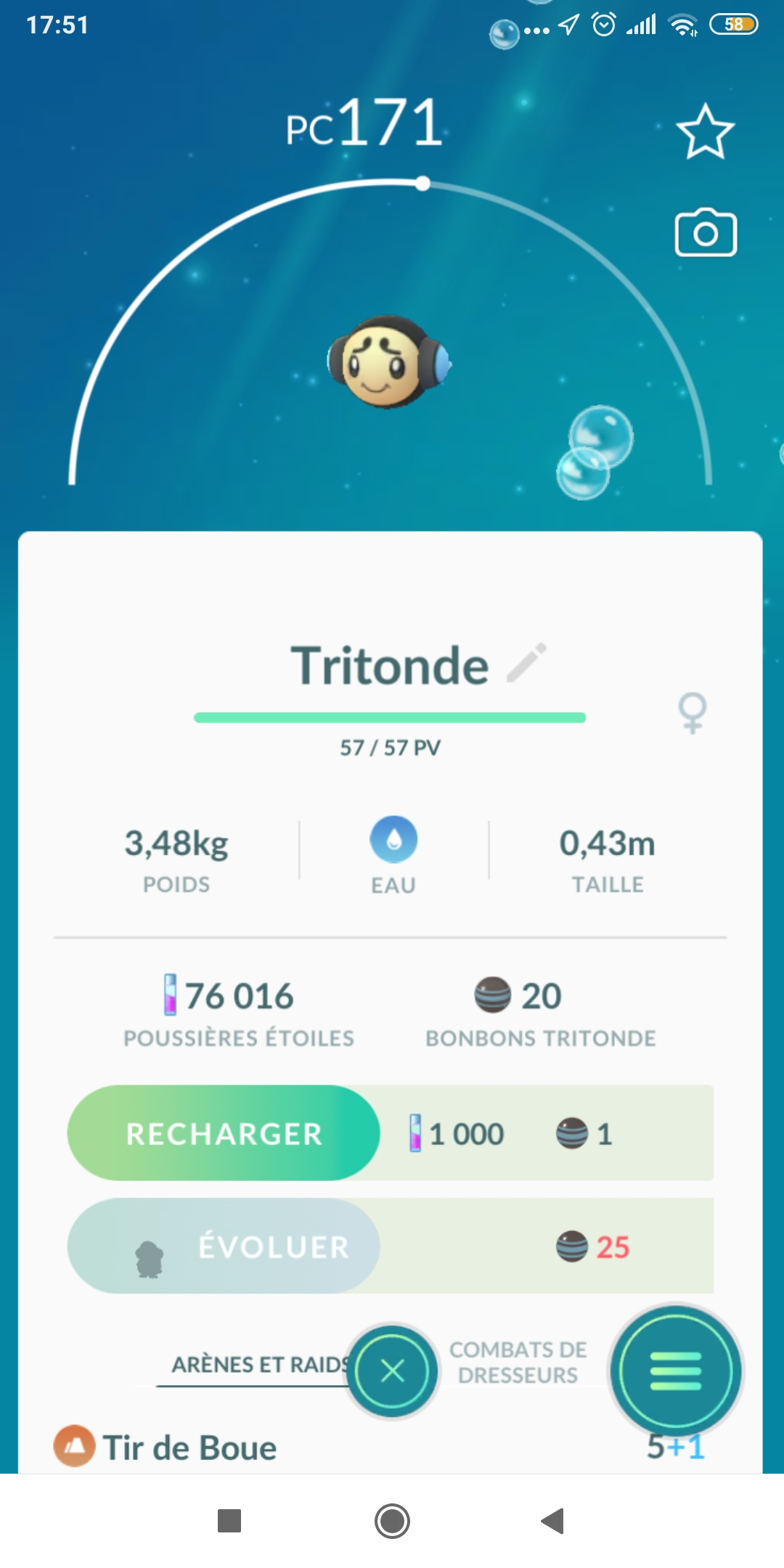Mark Tritonde as favorite with the star

point(705,132)
